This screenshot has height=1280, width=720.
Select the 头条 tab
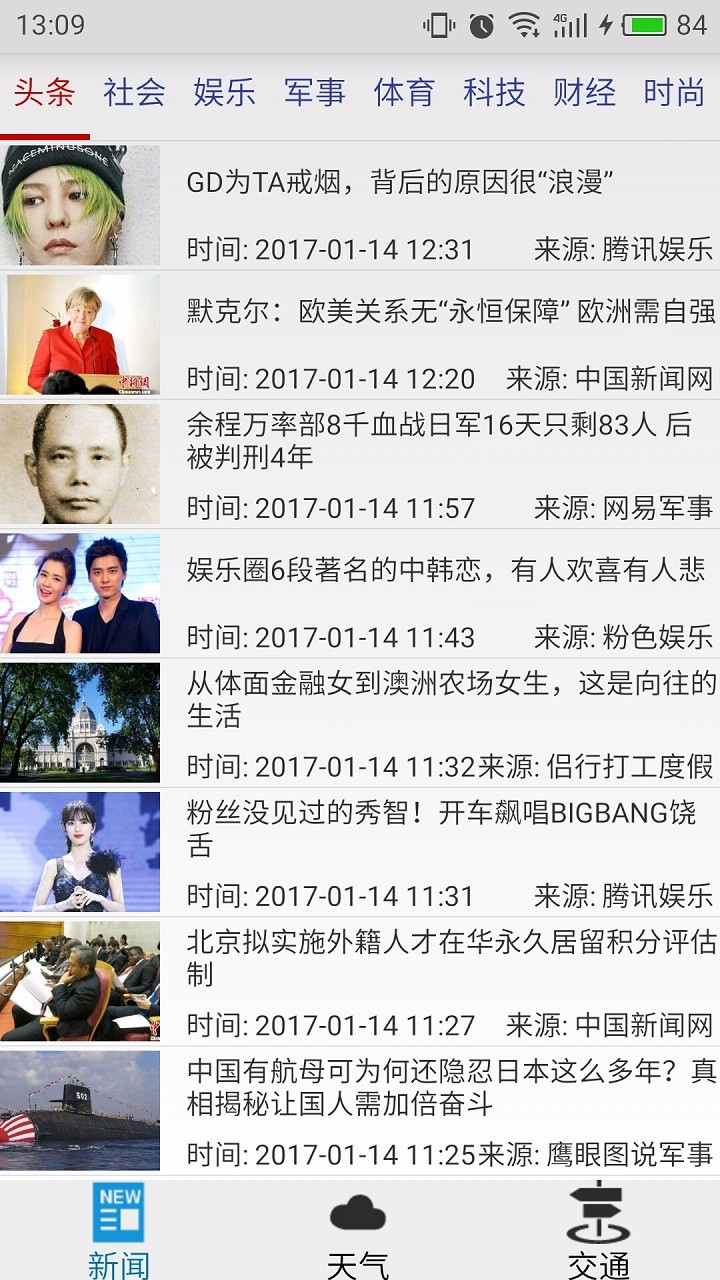point(45,93)
